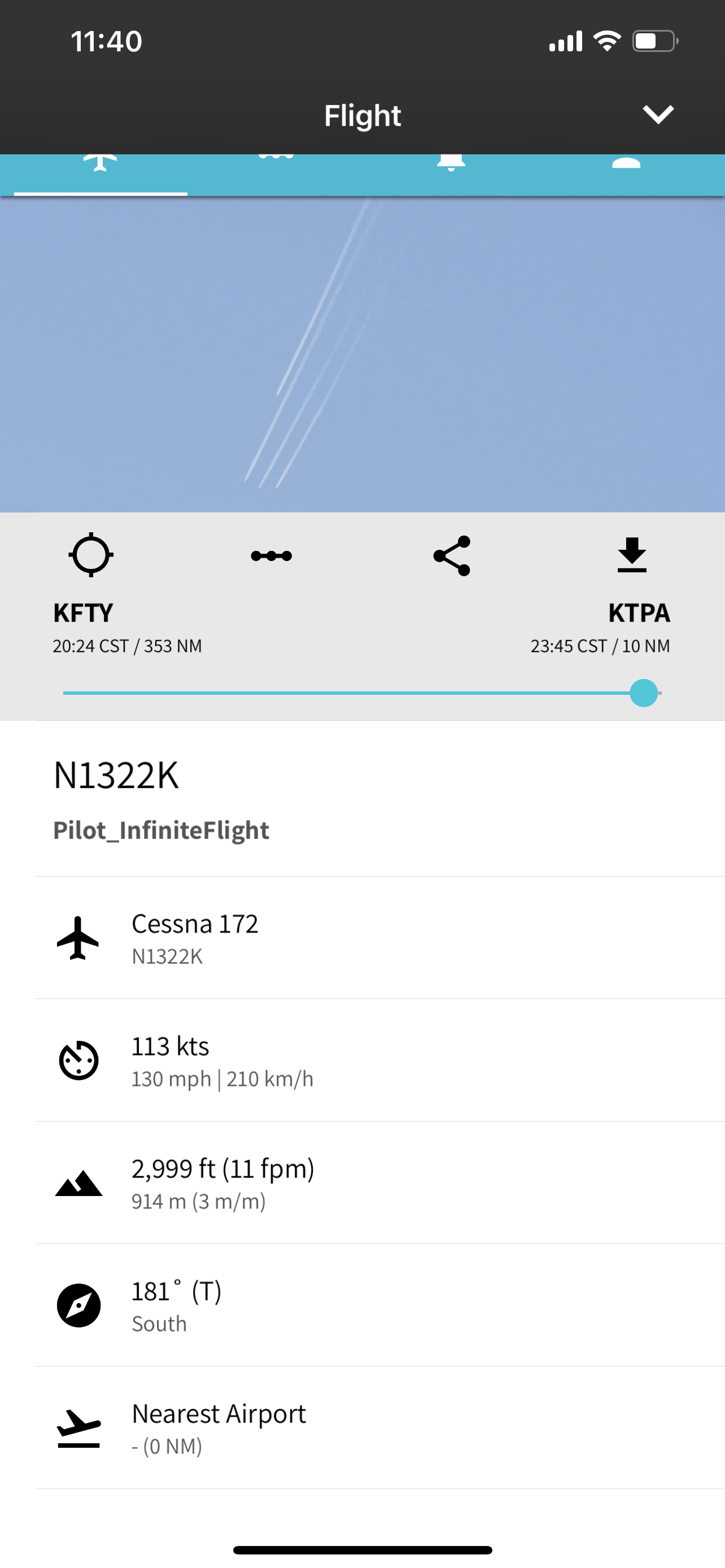
Task: Center map on aircraft with crosshair icon
Action: 91,554
